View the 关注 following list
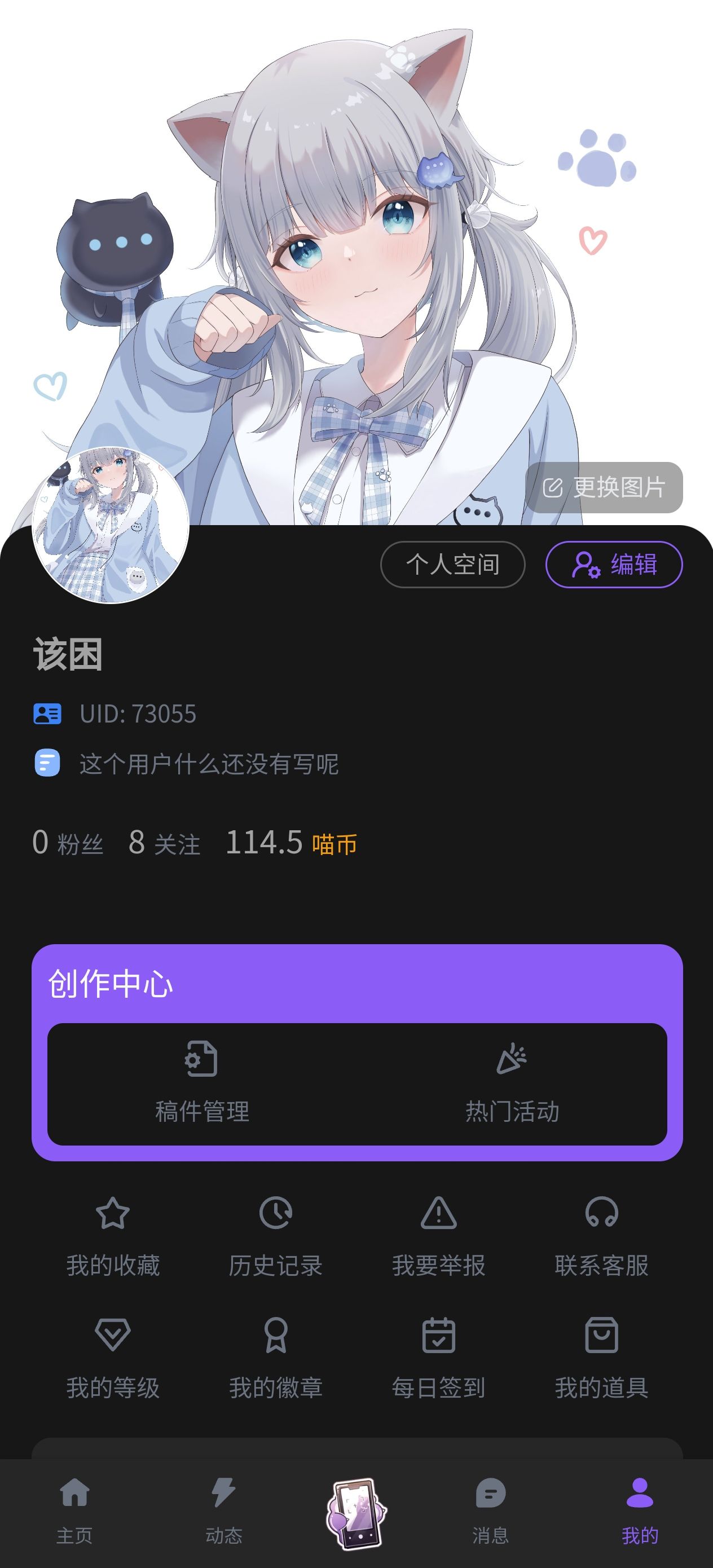The image size is (713, 1568). point(164,843)
